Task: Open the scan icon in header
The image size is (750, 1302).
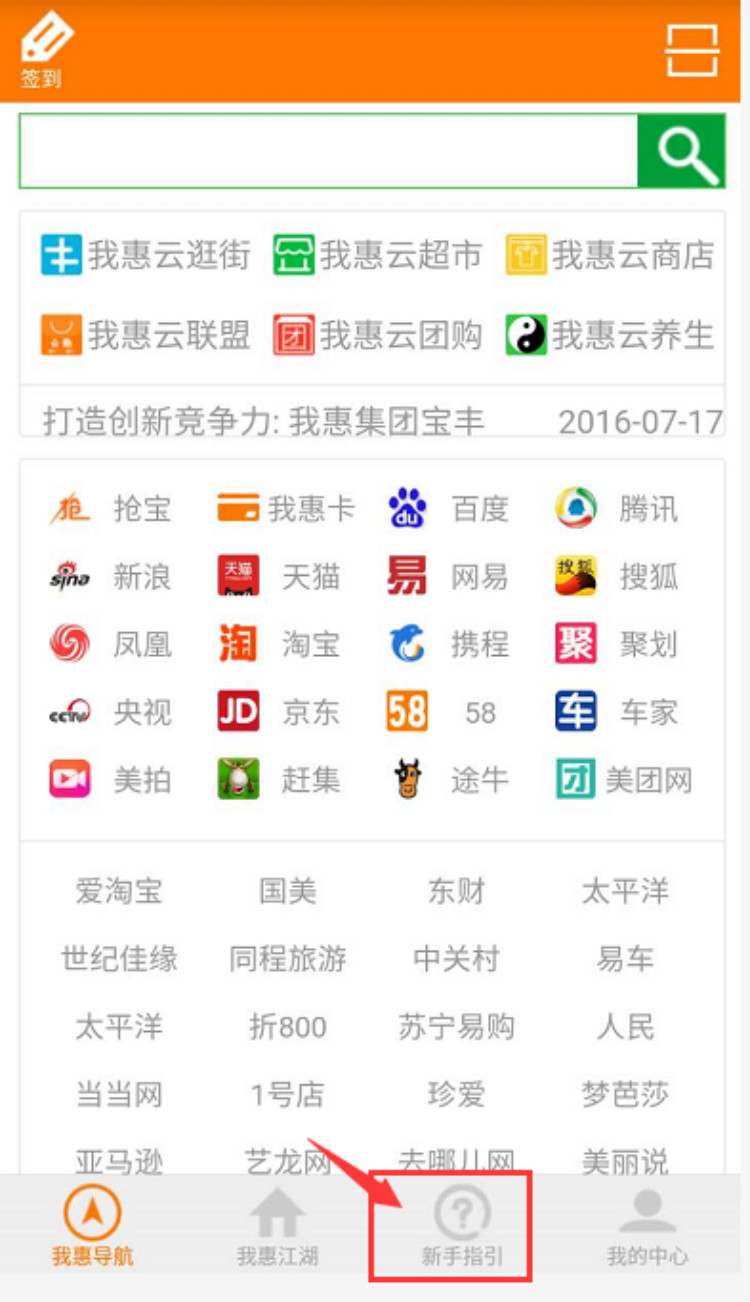Action: (692, 50)
